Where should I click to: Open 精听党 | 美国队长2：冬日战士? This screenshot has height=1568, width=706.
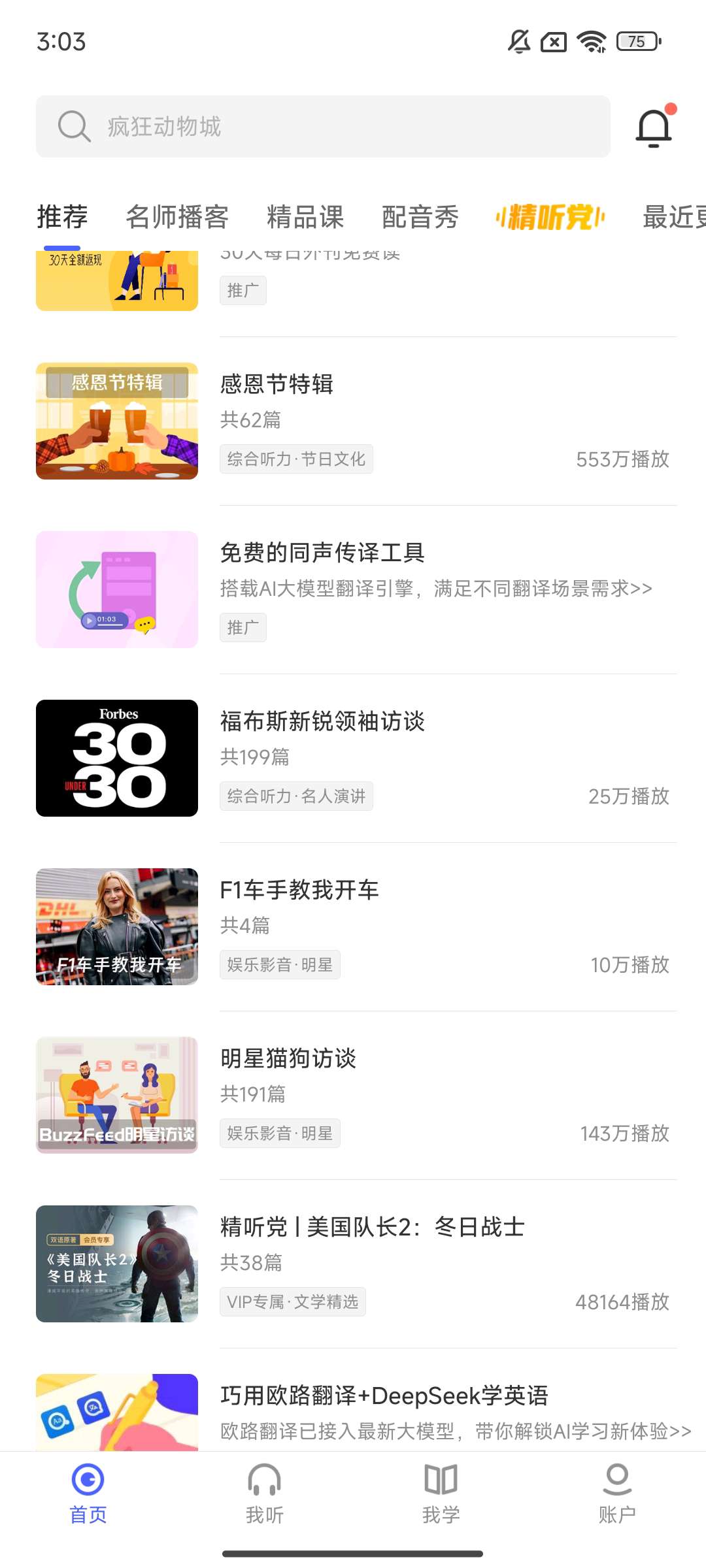(356, 1264)
